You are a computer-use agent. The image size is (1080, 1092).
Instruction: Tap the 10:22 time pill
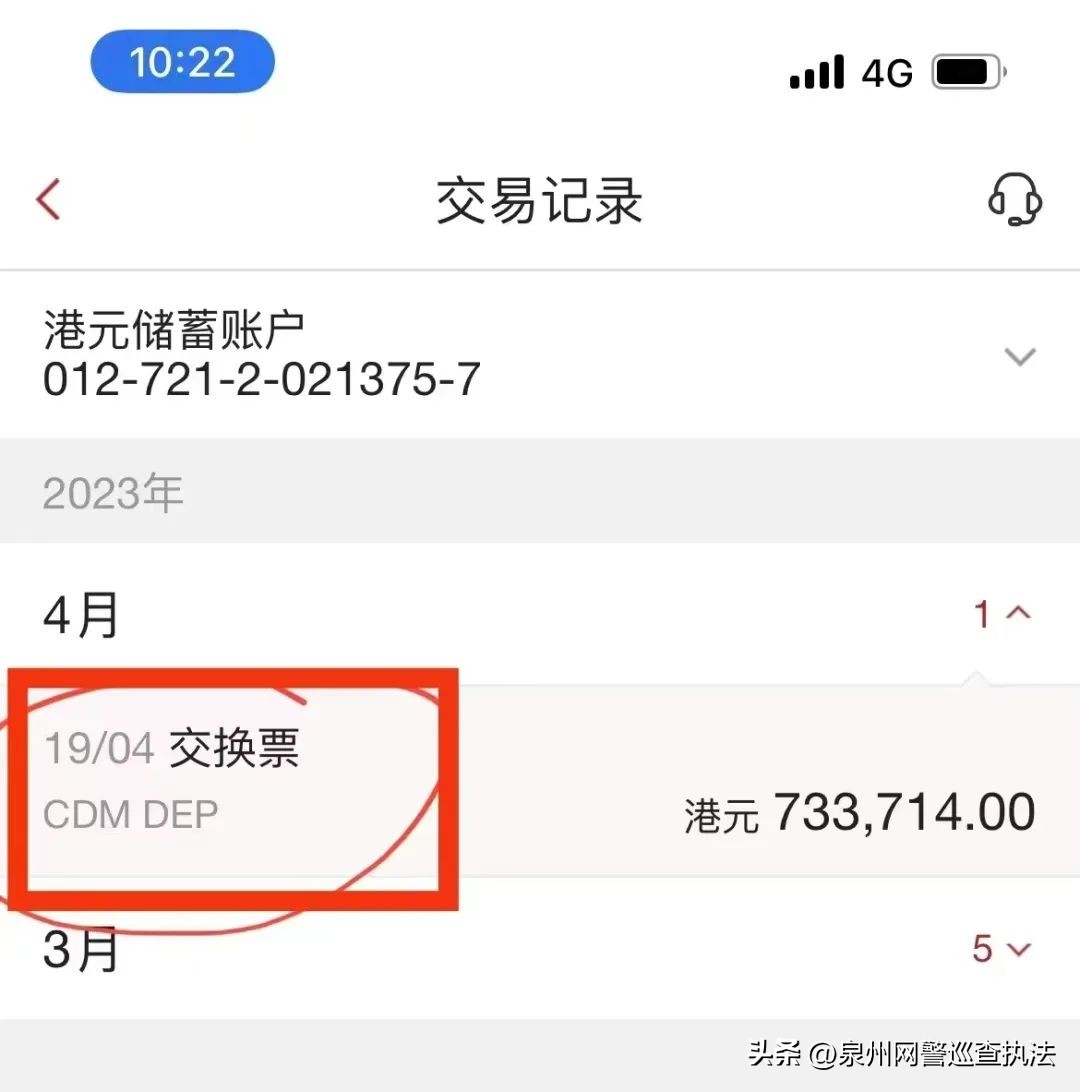(x=182, y=61)
